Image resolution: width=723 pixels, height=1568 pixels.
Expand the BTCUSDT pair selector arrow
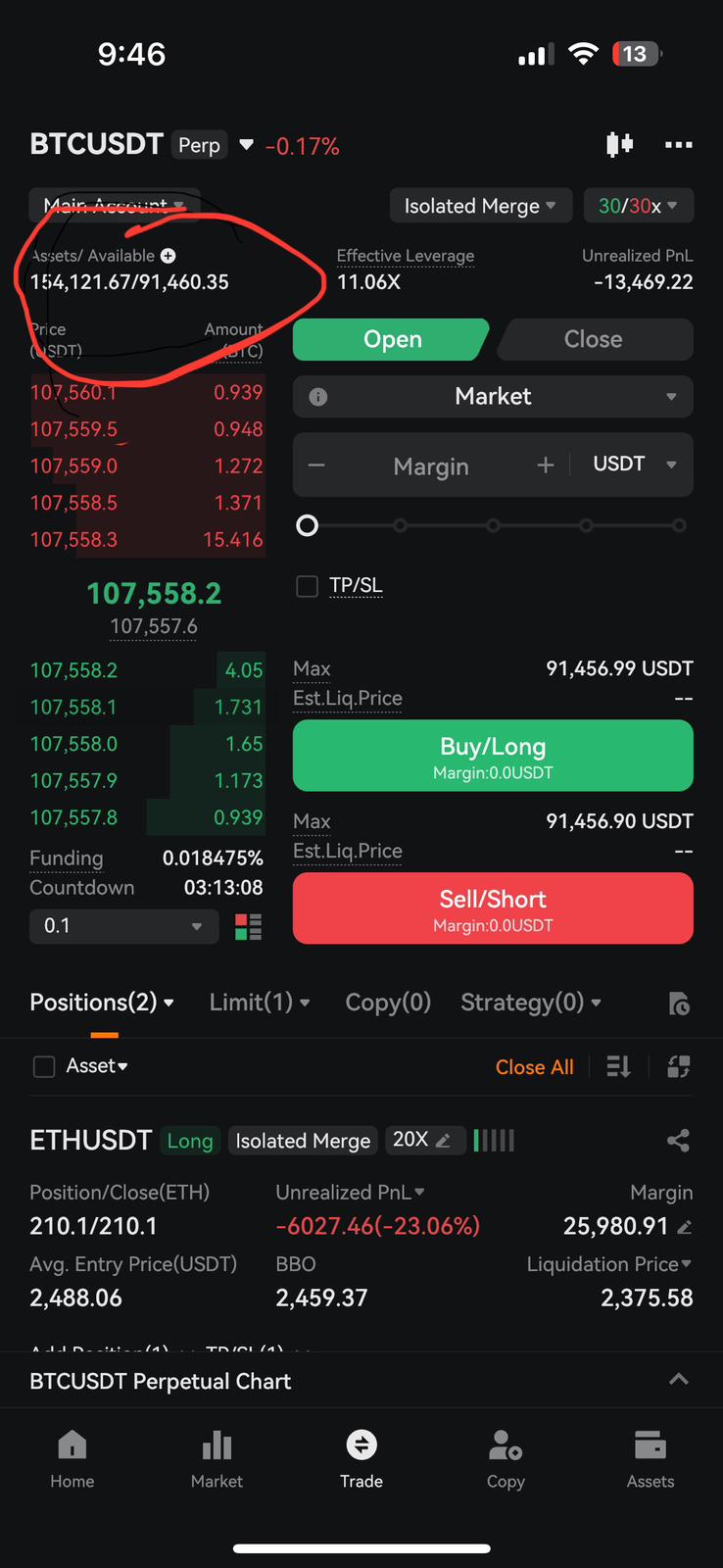tap(247, 145)
